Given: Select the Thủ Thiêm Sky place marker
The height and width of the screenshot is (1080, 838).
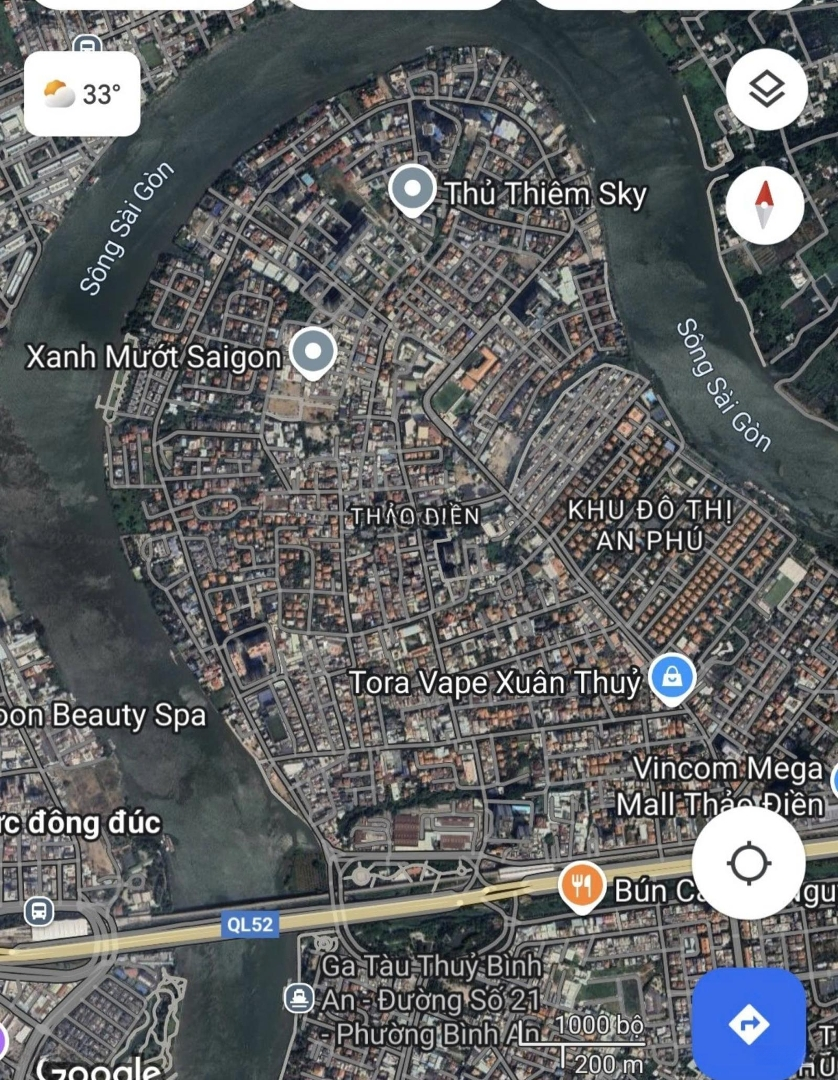Looking at the screenshot, I should click(x=412, y=190).
